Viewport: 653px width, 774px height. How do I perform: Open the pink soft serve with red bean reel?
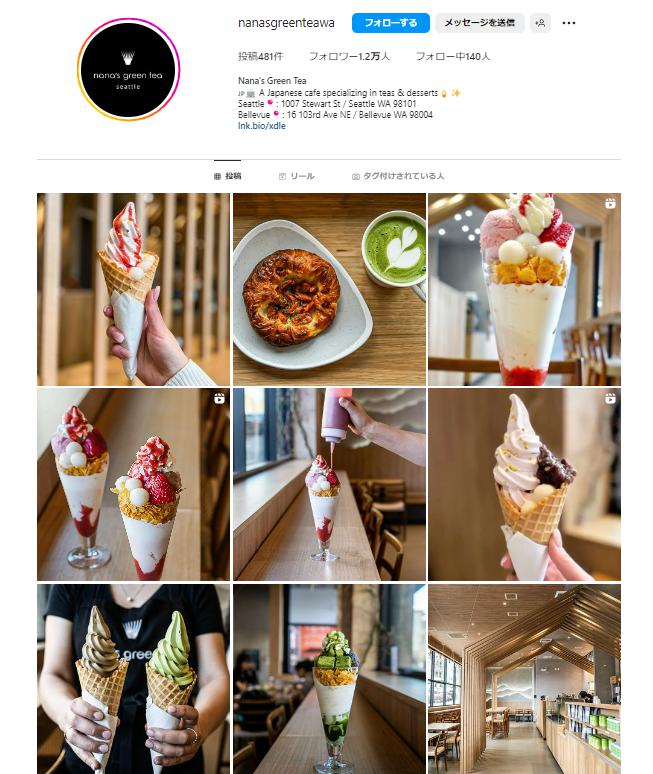tap(524, 484)
